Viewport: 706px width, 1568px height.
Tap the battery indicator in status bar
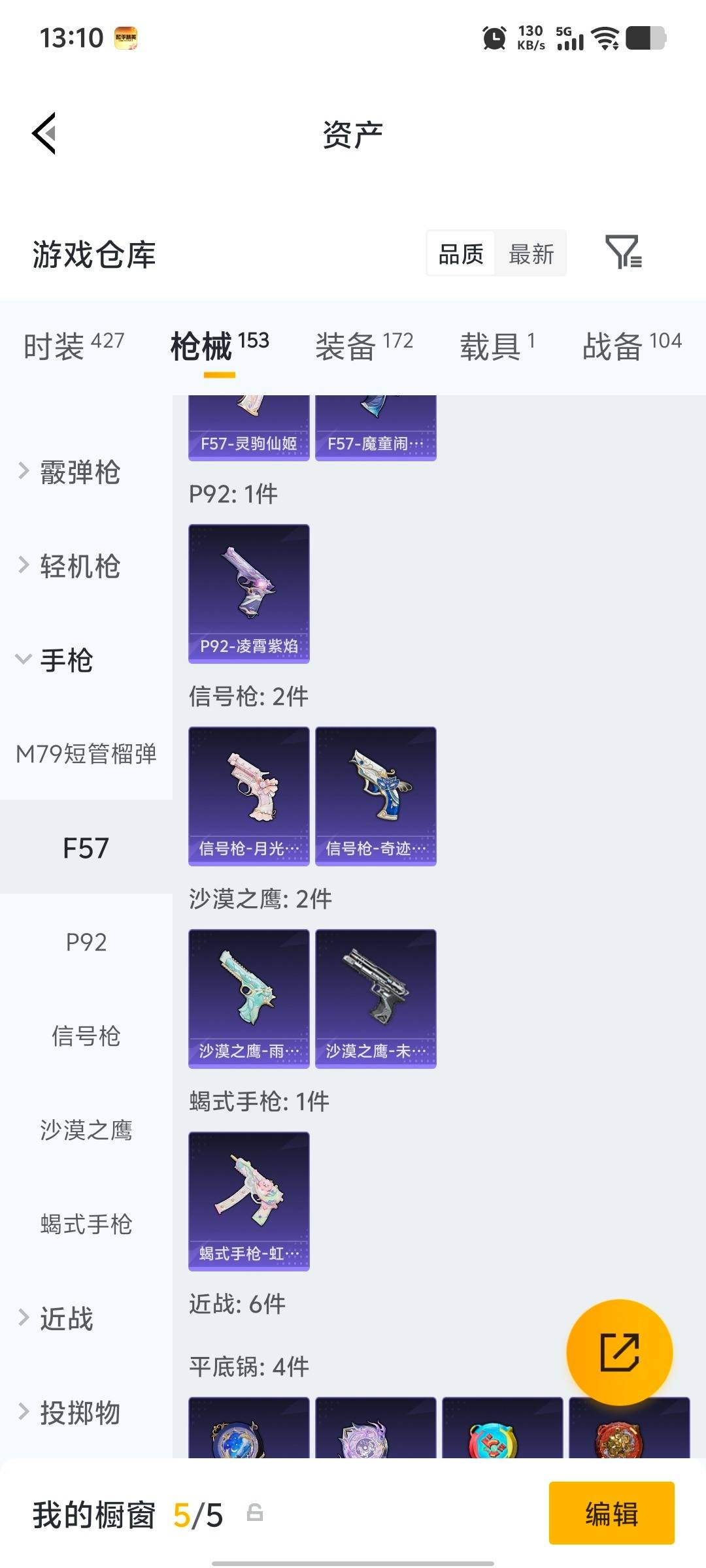point(647,37)
